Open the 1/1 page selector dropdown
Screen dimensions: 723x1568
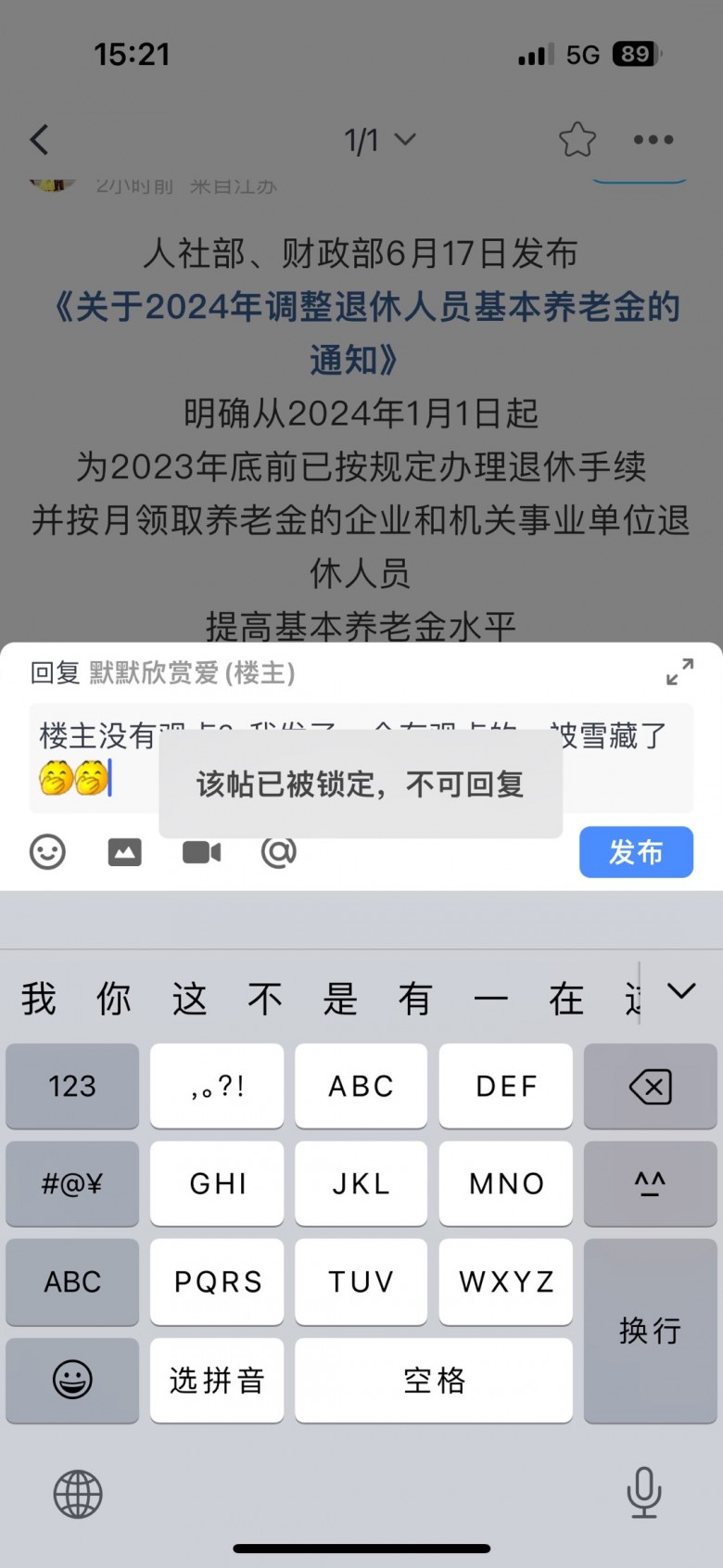point(379,140)
